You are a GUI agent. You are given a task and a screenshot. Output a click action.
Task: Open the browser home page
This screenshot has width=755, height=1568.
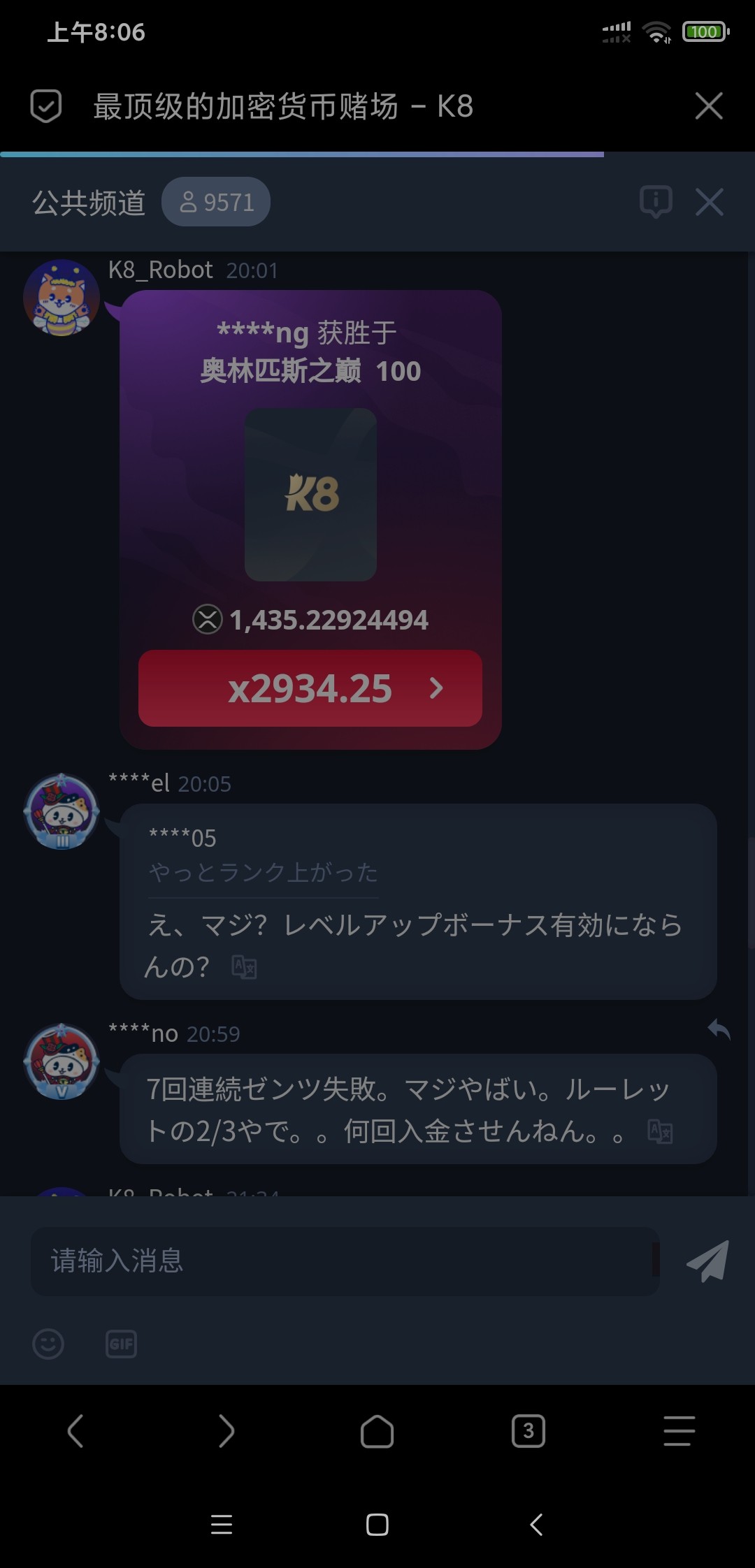pos(377,1431)
